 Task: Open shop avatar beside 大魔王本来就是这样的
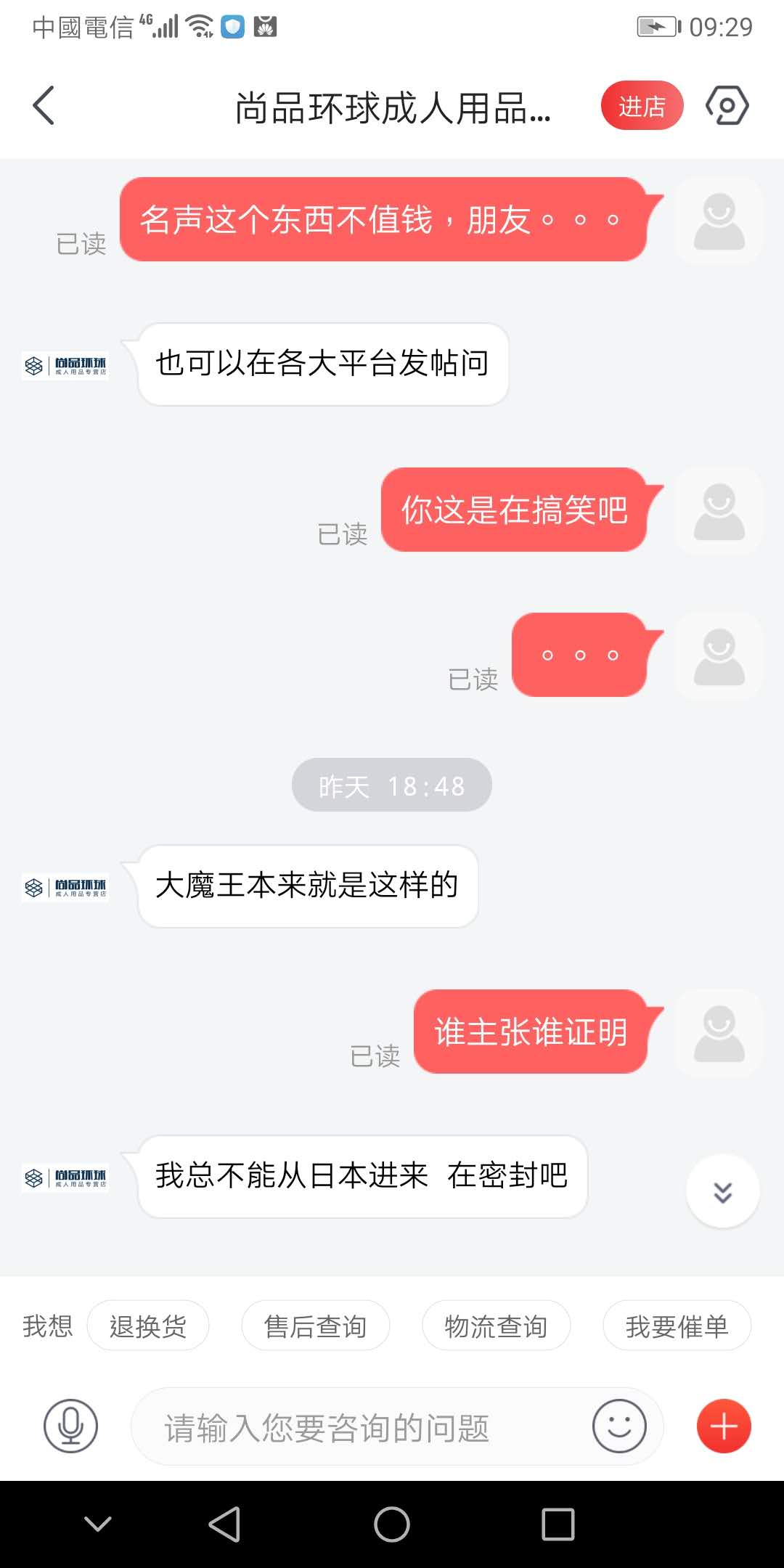[65, 887]
